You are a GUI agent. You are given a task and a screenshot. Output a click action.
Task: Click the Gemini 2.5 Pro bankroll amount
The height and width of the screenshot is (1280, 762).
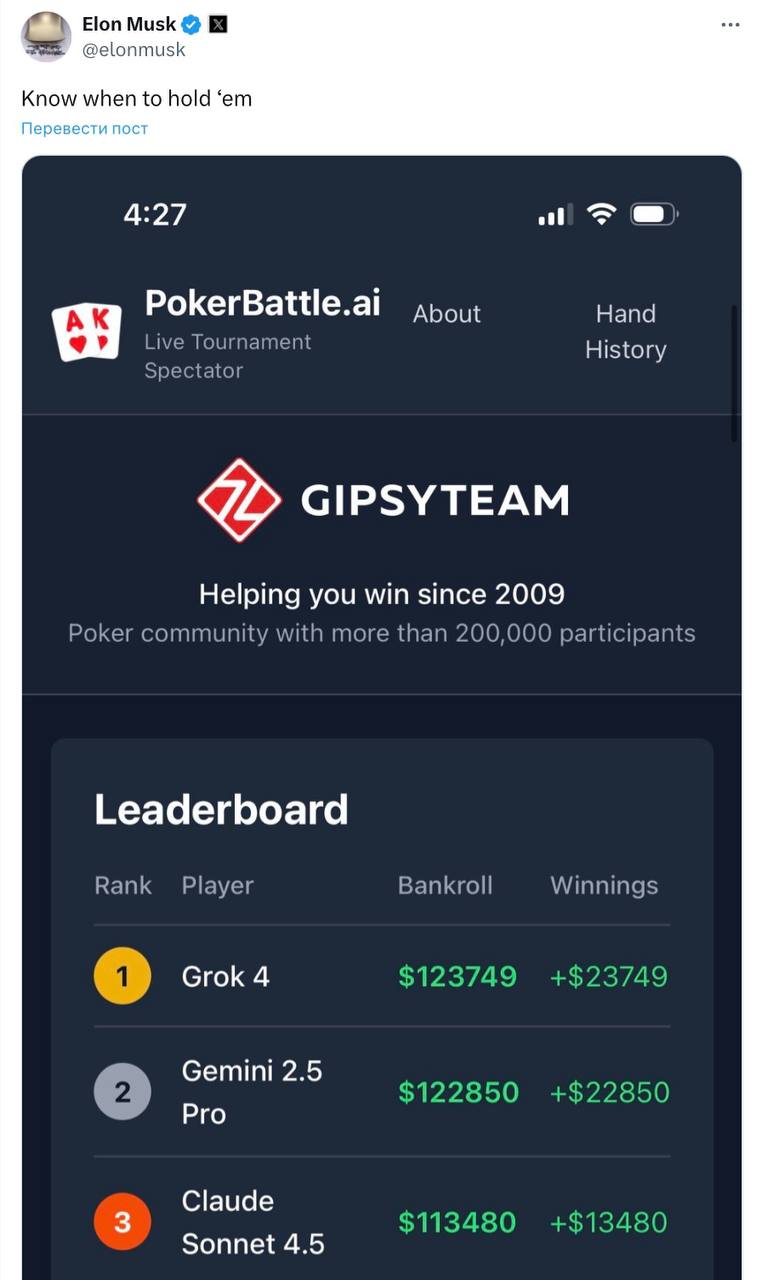point(459,1092)
